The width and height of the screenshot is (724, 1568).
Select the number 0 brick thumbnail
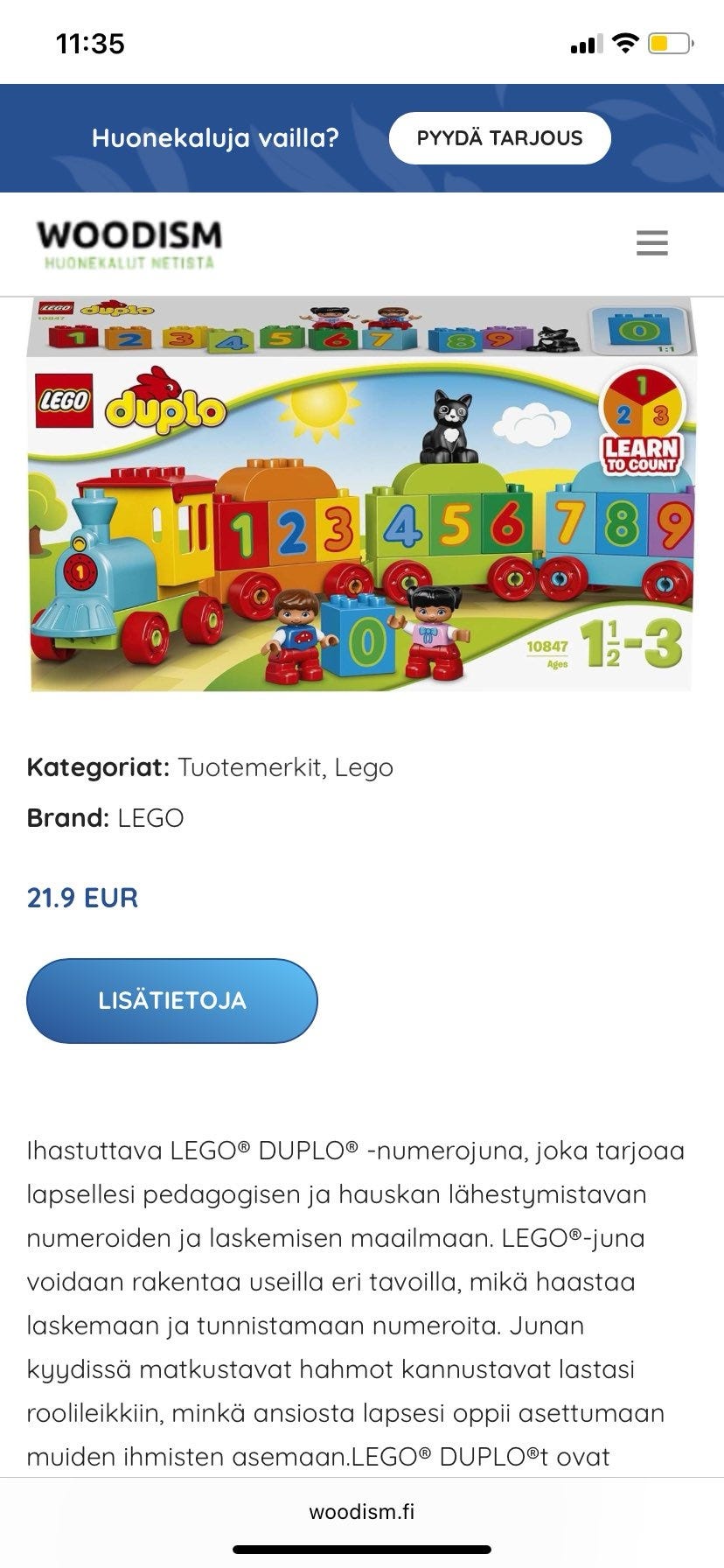pos(637,328)
